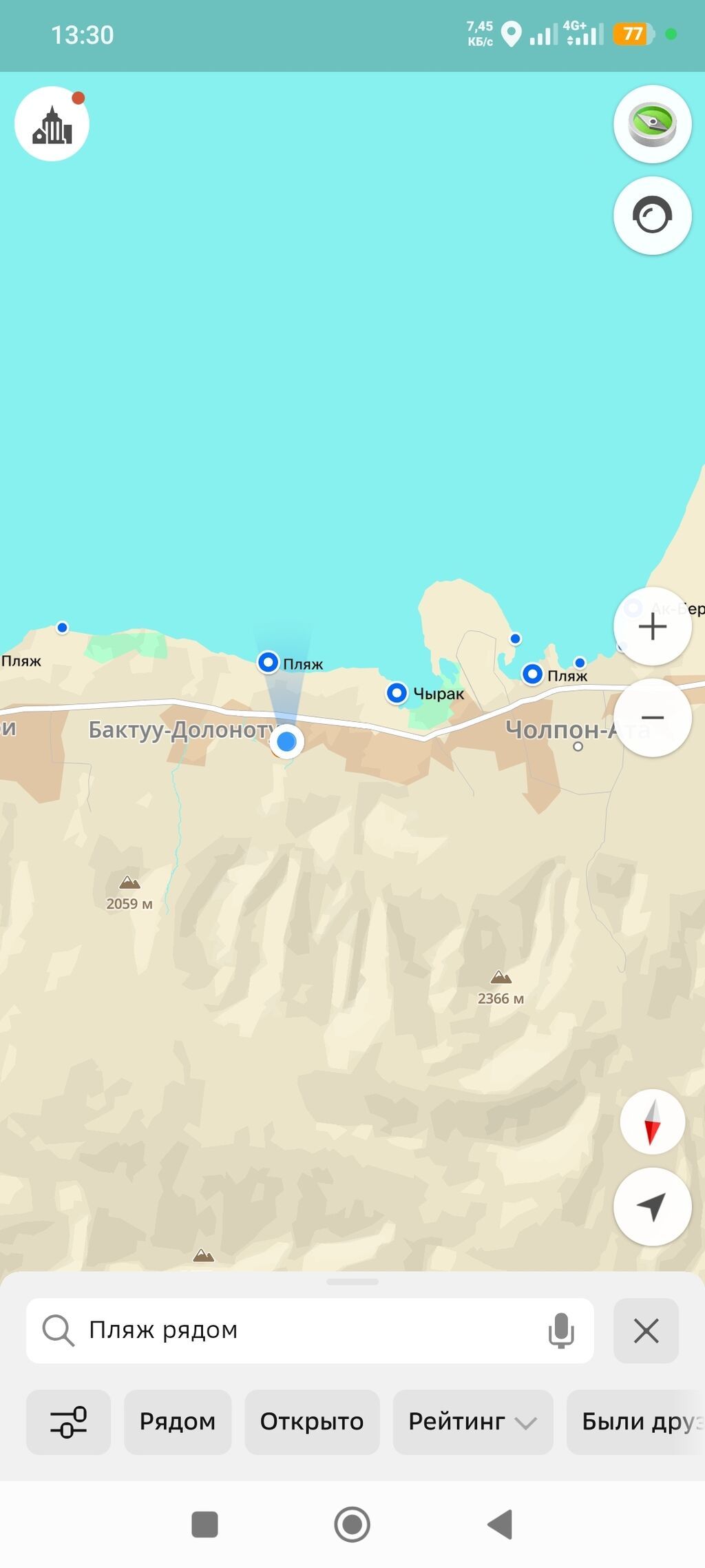
Task: Close the search with the X button
Action: (646, 1330)
